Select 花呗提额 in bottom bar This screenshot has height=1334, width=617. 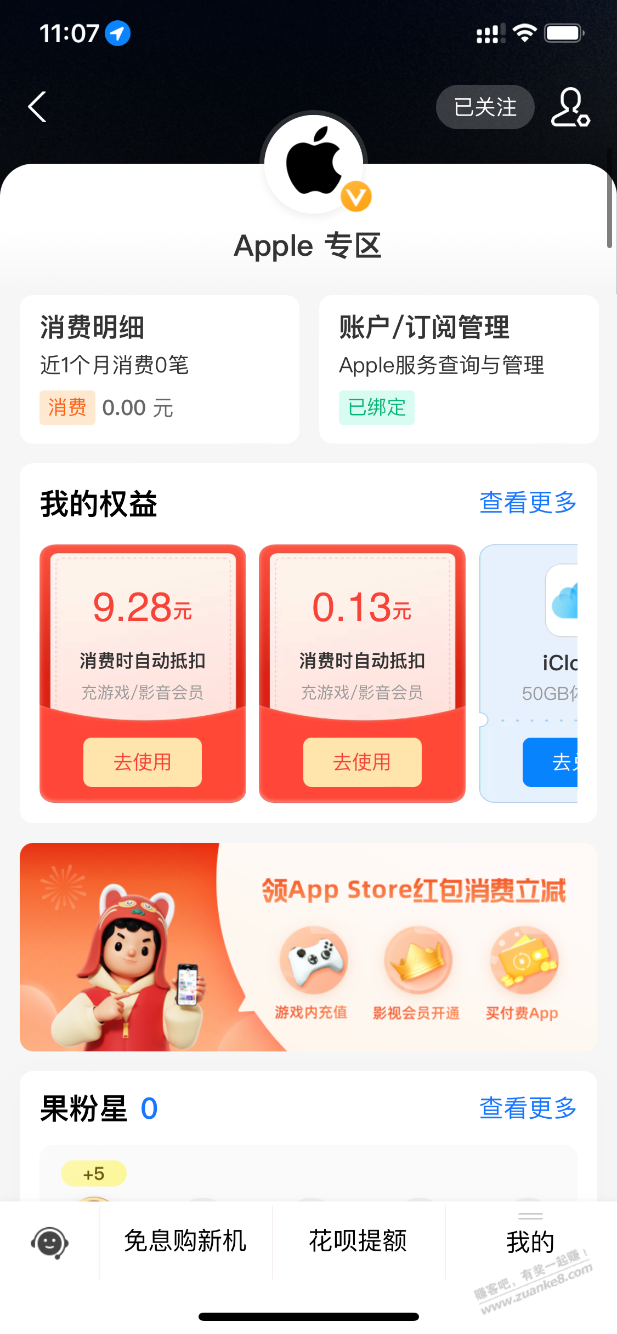coord(358,1242)
